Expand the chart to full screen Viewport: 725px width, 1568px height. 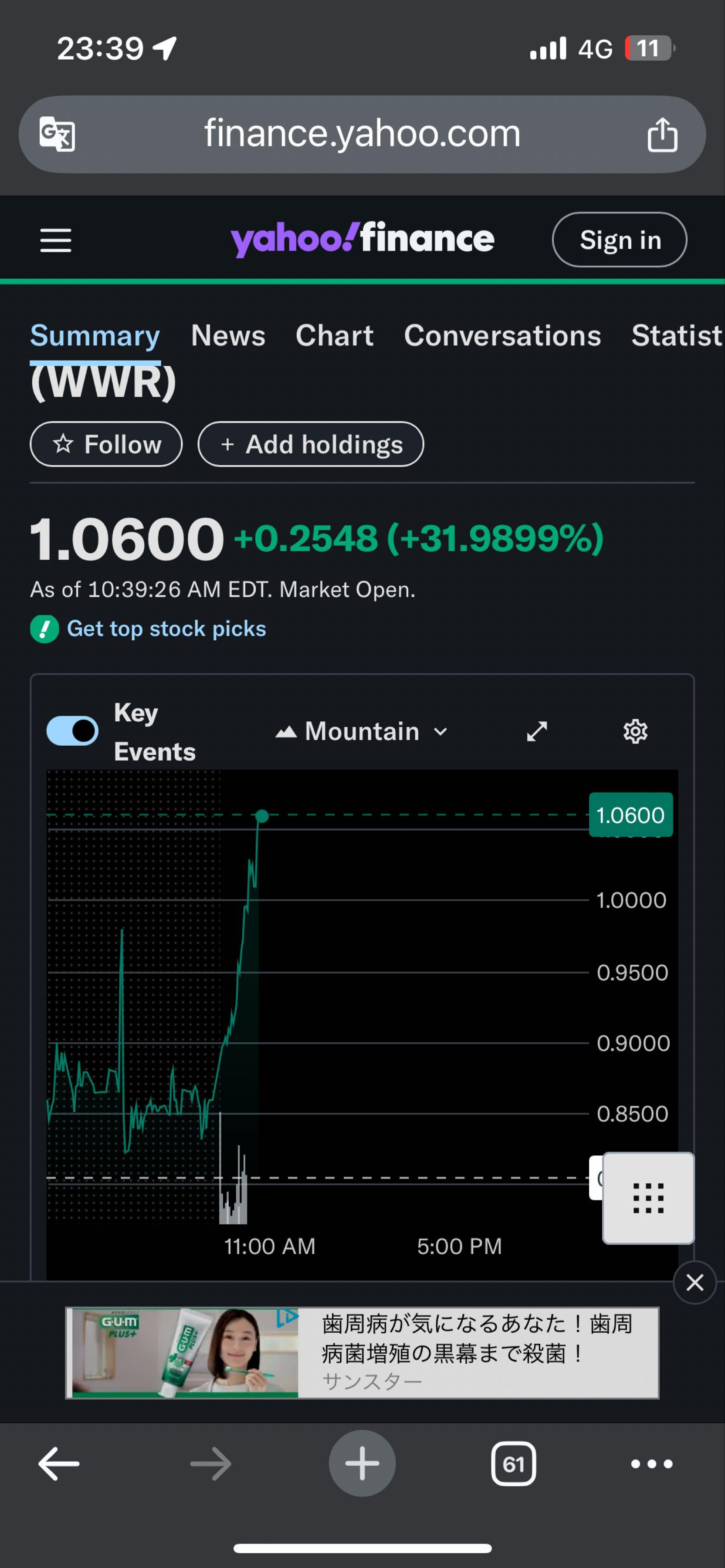point(537,731)
